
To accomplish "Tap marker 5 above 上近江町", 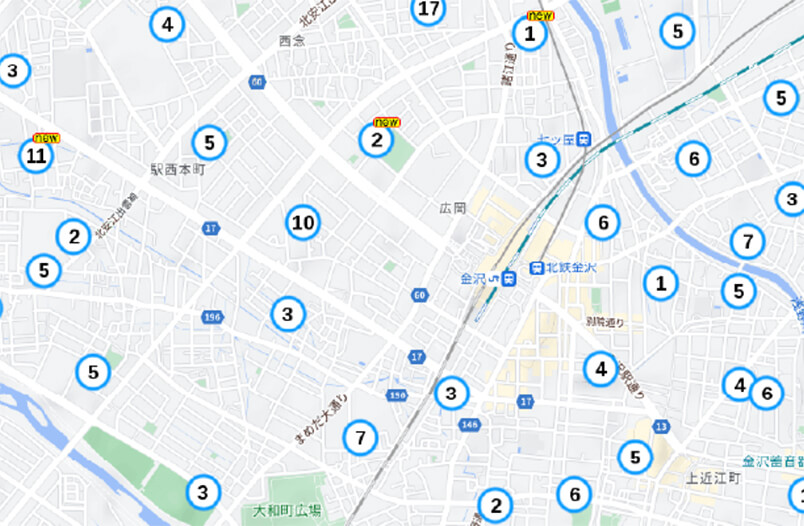I will point(635,458).
